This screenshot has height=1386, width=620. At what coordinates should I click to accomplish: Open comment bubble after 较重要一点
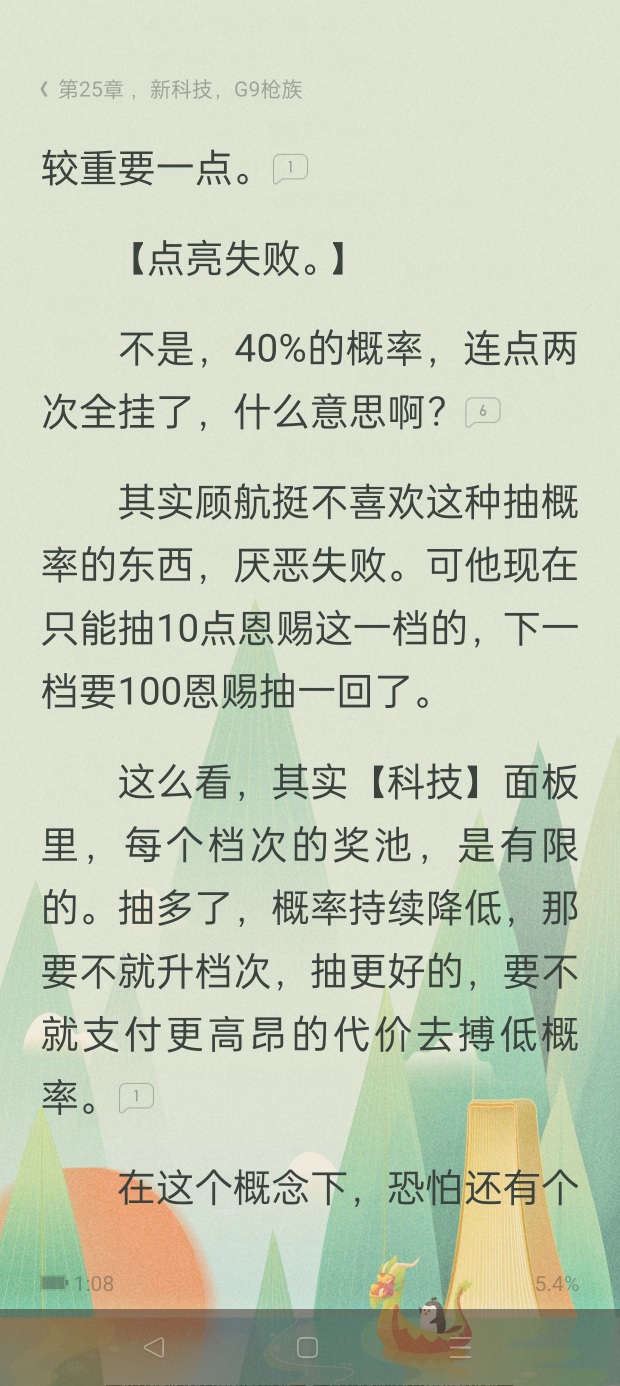tap(290, 169)
